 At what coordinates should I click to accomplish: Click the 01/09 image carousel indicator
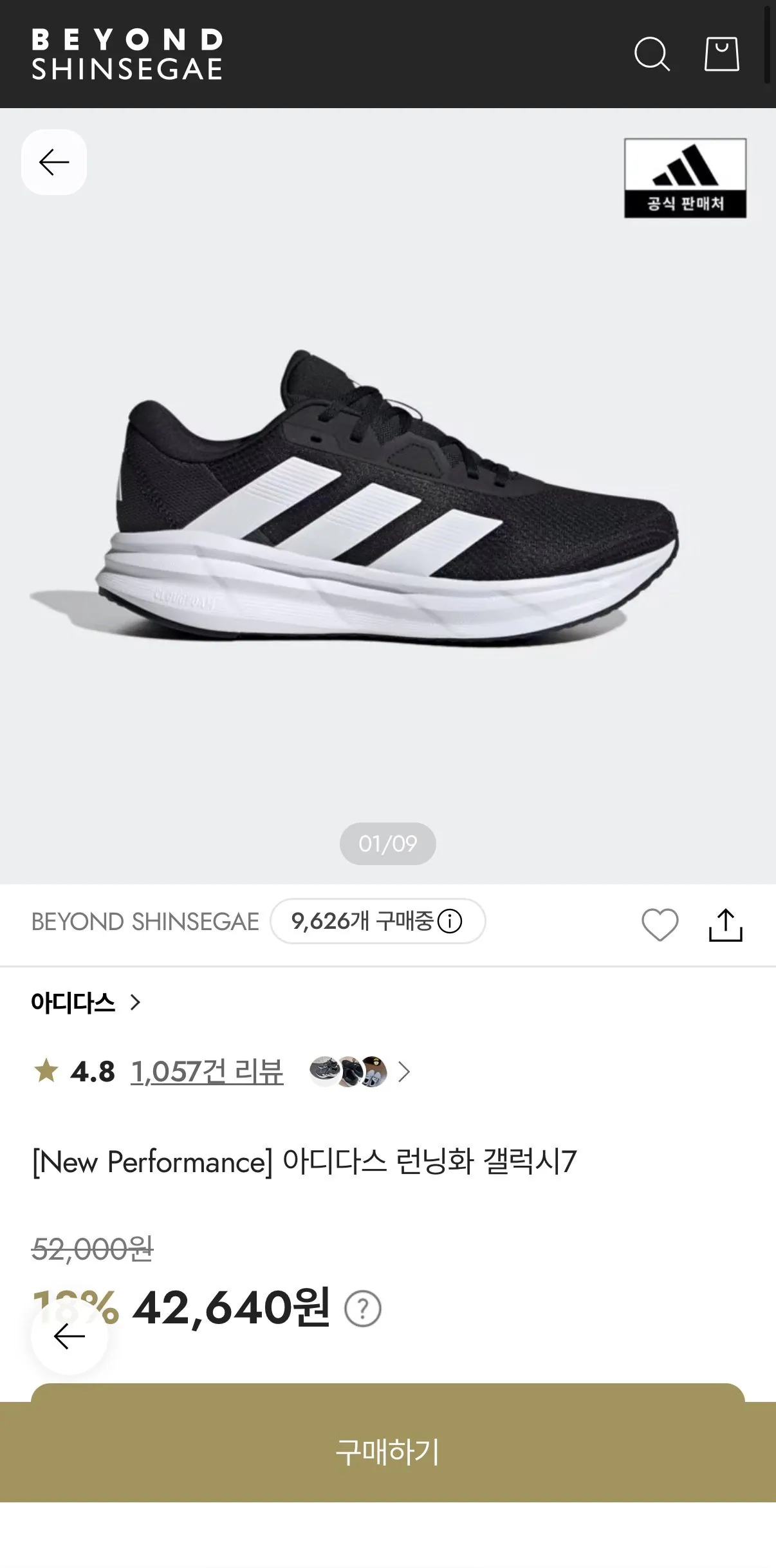pyautogui.click(x=388, y=843)
